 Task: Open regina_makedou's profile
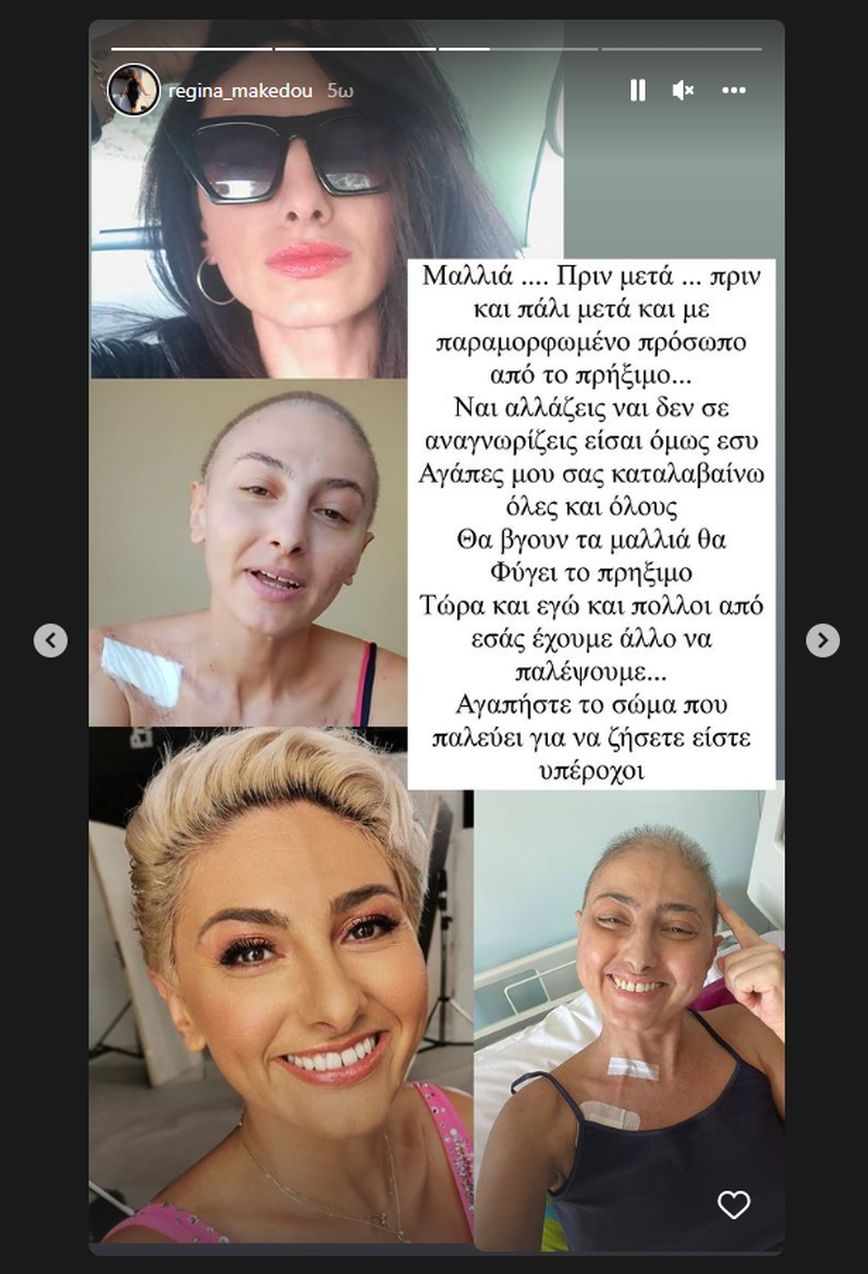pos(240,90)
